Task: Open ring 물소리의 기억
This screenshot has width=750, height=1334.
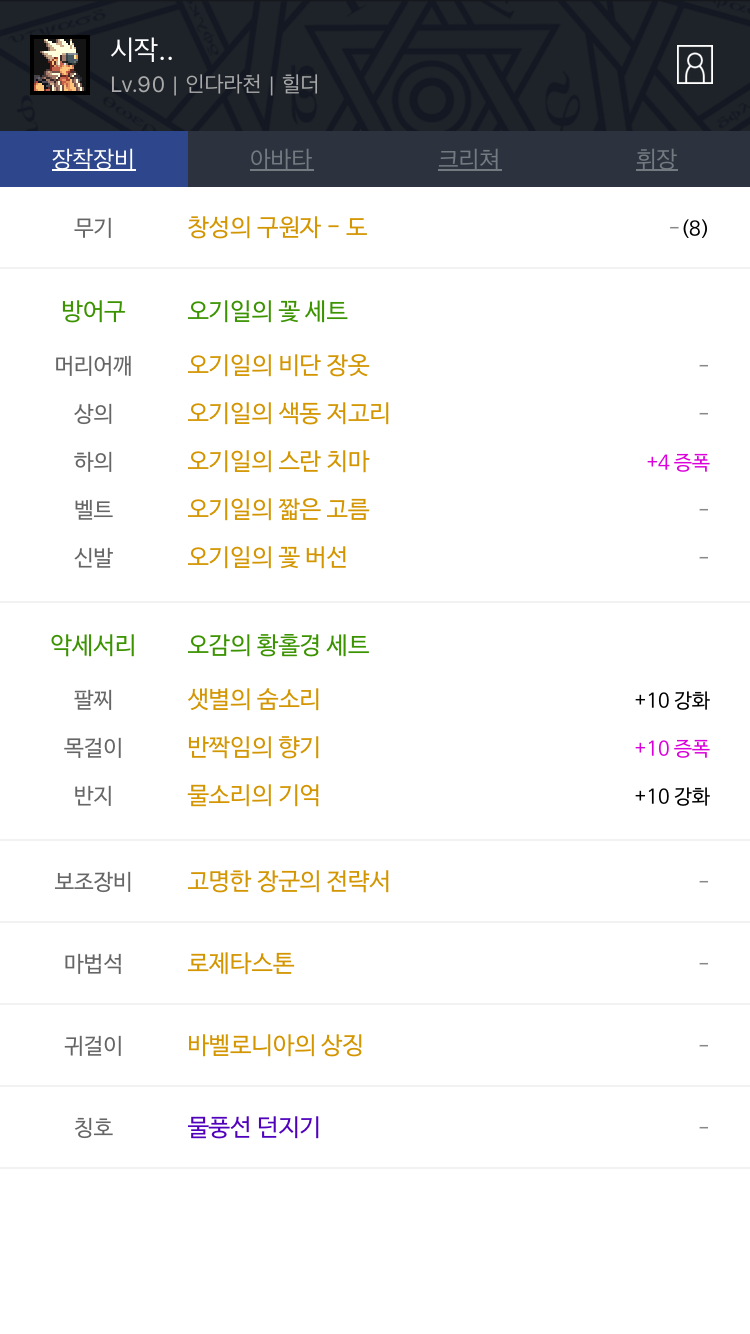Action: 254,795
